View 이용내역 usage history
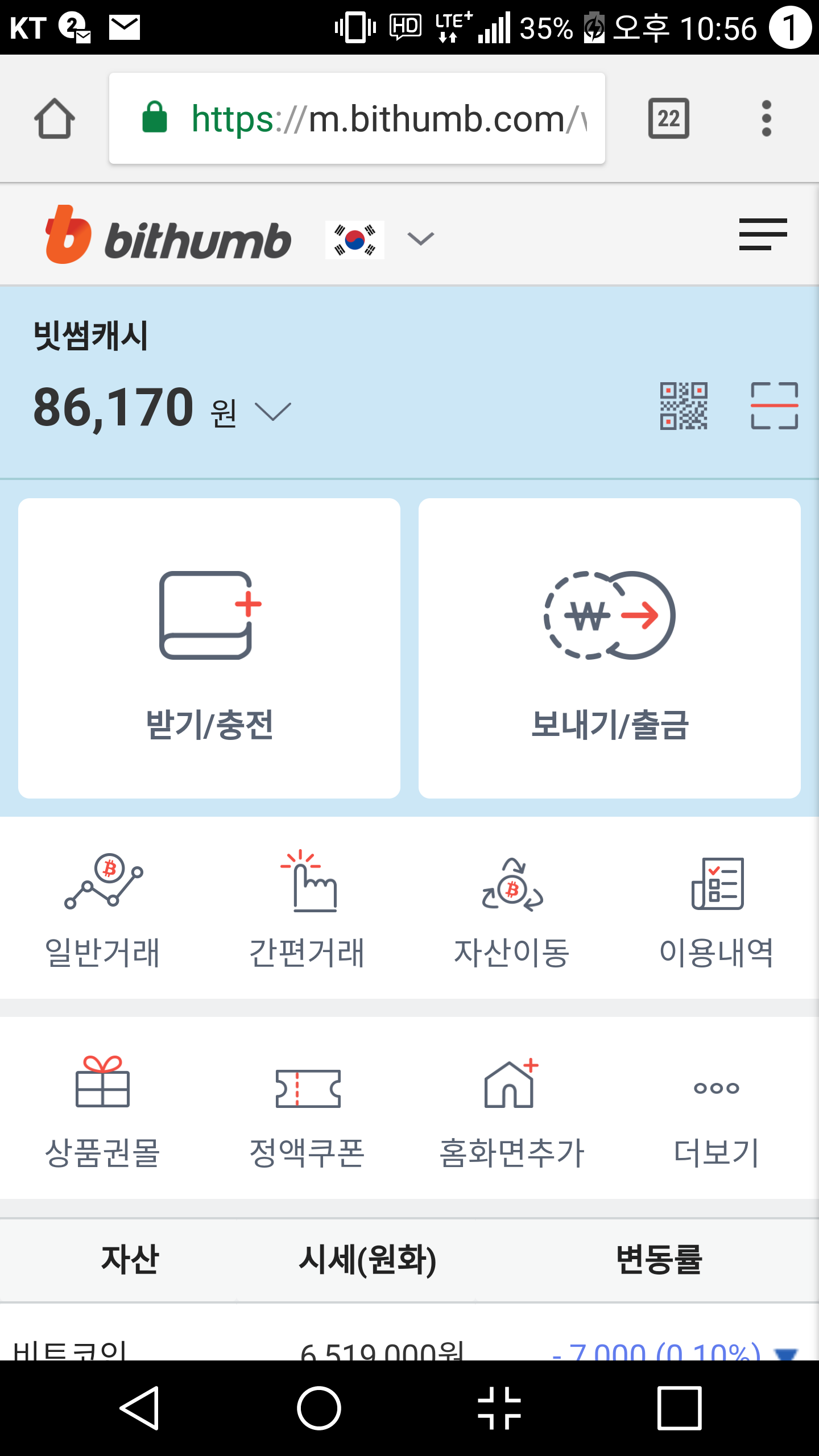Image resolution: width=819 pixels, height=1456 pixels. [x=717, y=910]
